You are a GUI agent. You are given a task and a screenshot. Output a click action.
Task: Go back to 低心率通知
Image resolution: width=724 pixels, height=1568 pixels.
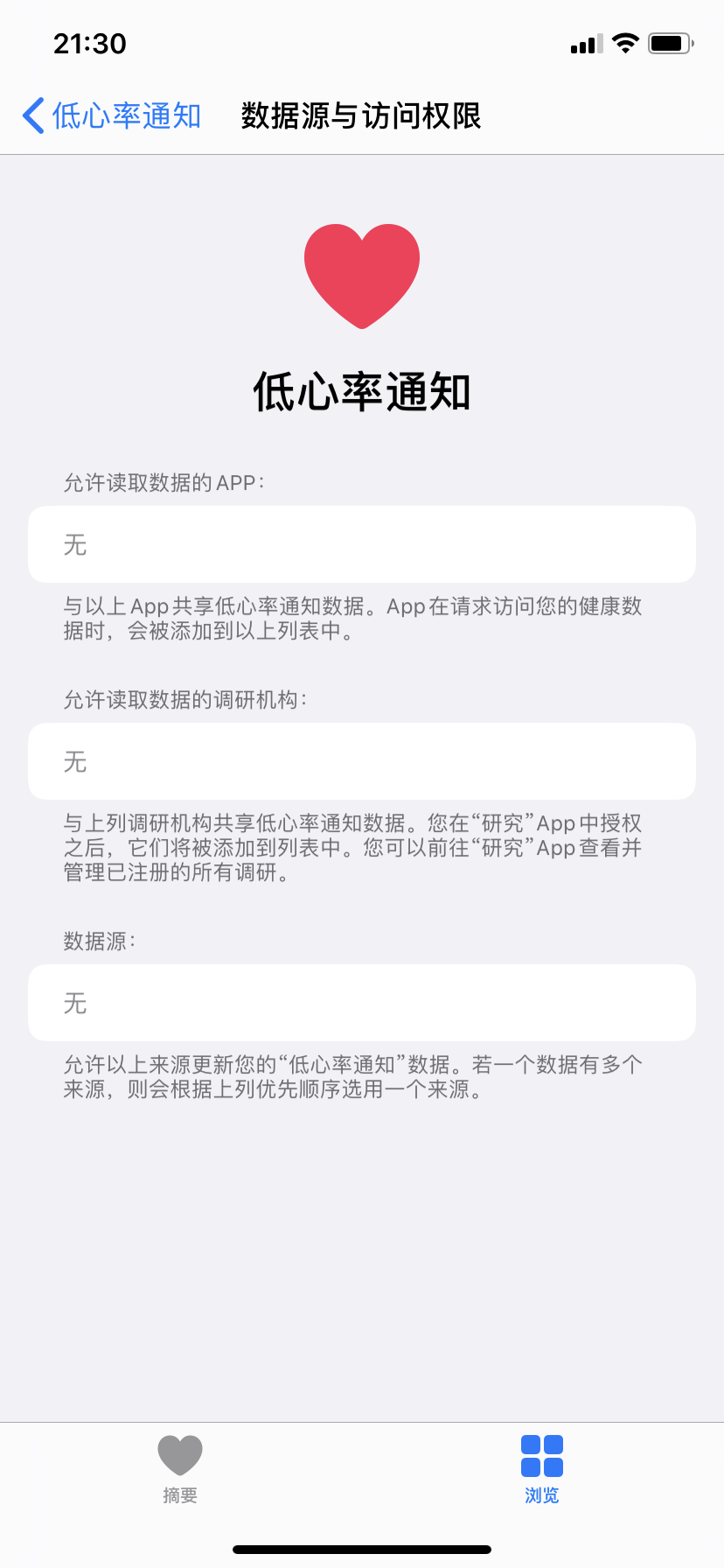click(x=112, y=115)
